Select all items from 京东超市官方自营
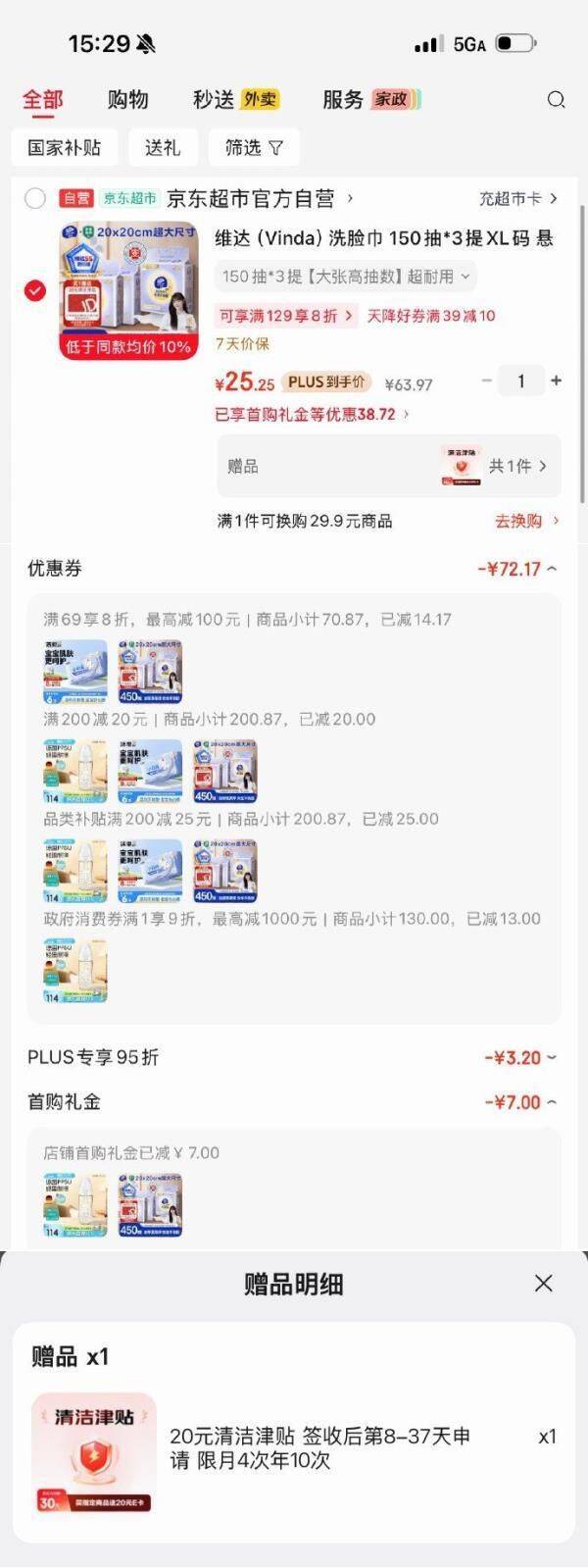 click(x=35, y=198)
